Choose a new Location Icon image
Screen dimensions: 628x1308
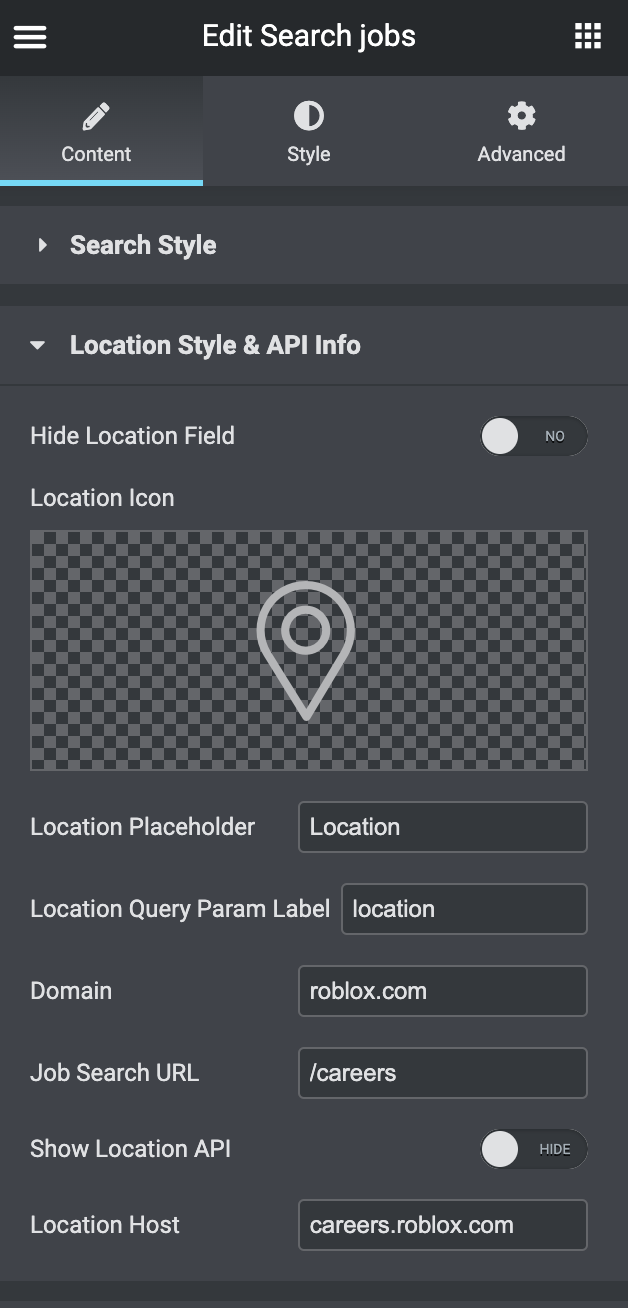click(x=308, y=650)
